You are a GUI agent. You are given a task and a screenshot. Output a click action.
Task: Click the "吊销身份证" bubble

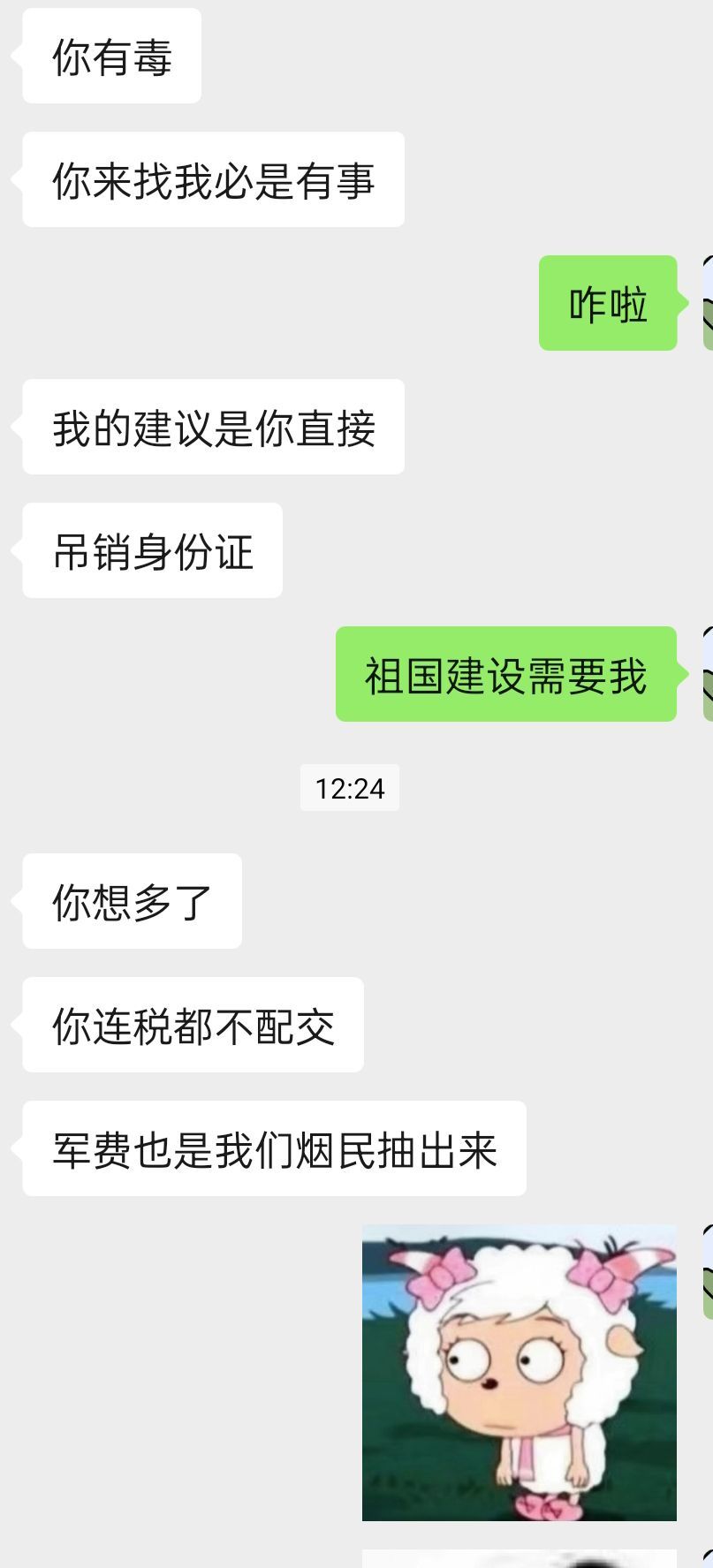tap(151, 549)
